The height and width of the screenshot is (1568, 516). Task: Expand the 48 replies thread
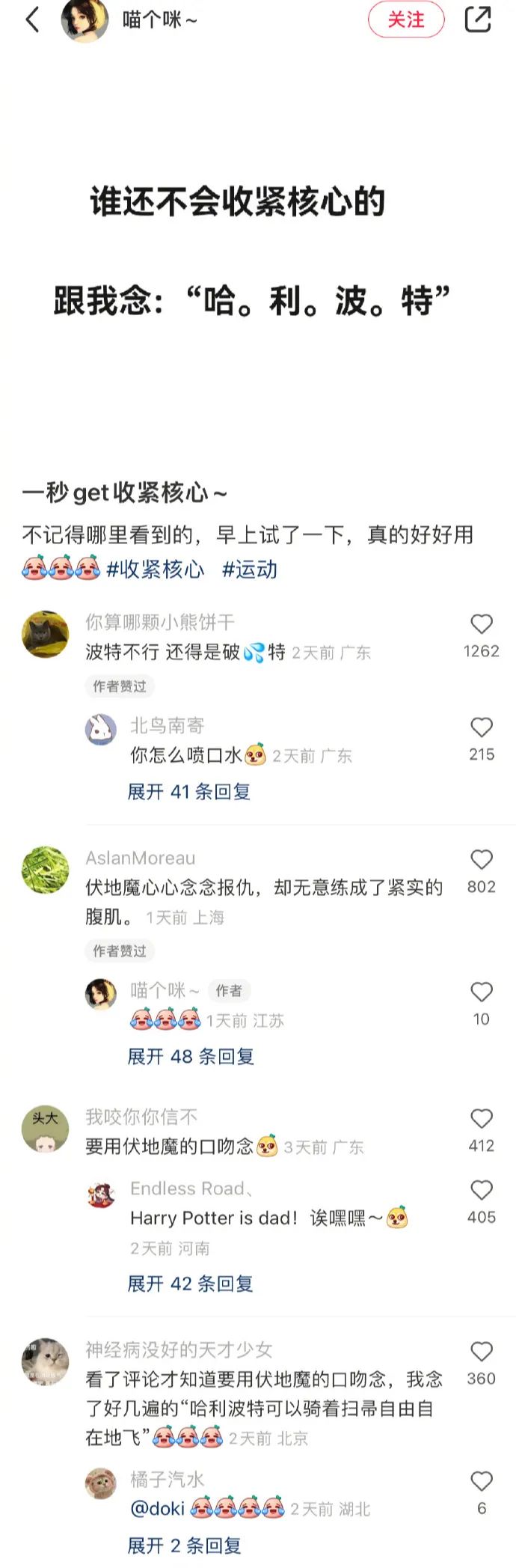(191, 1057)
